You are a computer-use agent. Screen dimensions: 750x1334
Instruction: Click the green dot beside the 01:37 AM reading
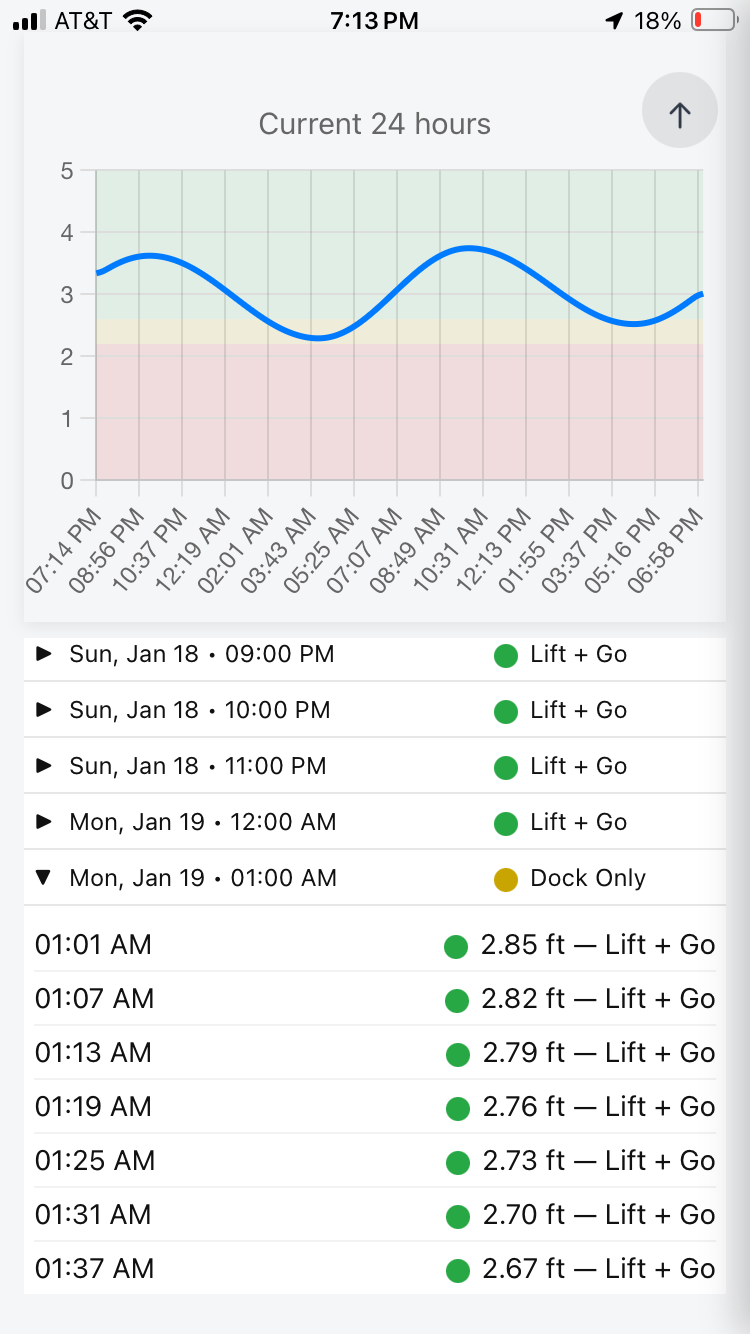pyautogui.click(x=458, y=1269)
